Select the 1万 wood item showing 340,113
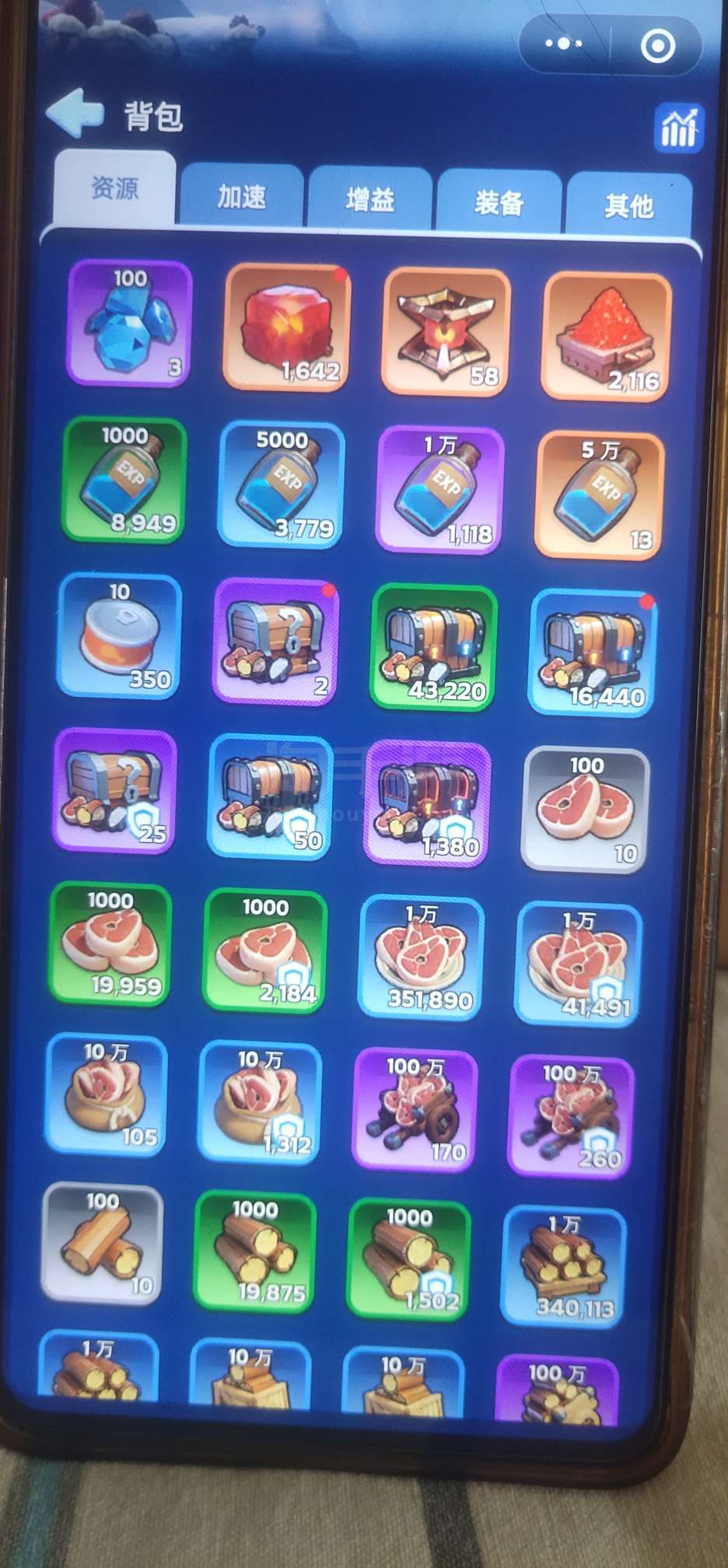 click(x=564, y=1267)
